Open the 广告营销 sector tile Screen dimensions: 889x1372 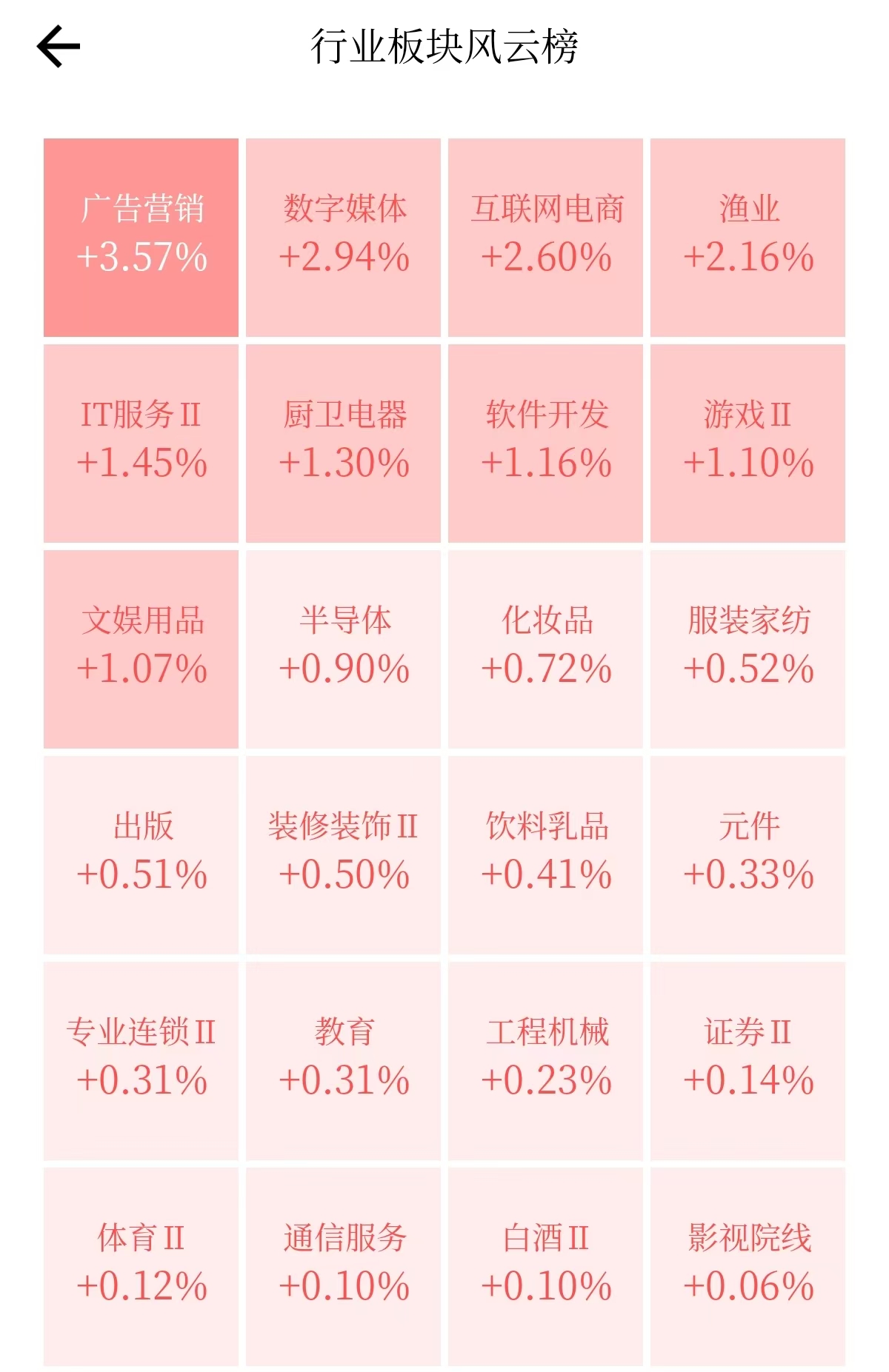point(141,237)
